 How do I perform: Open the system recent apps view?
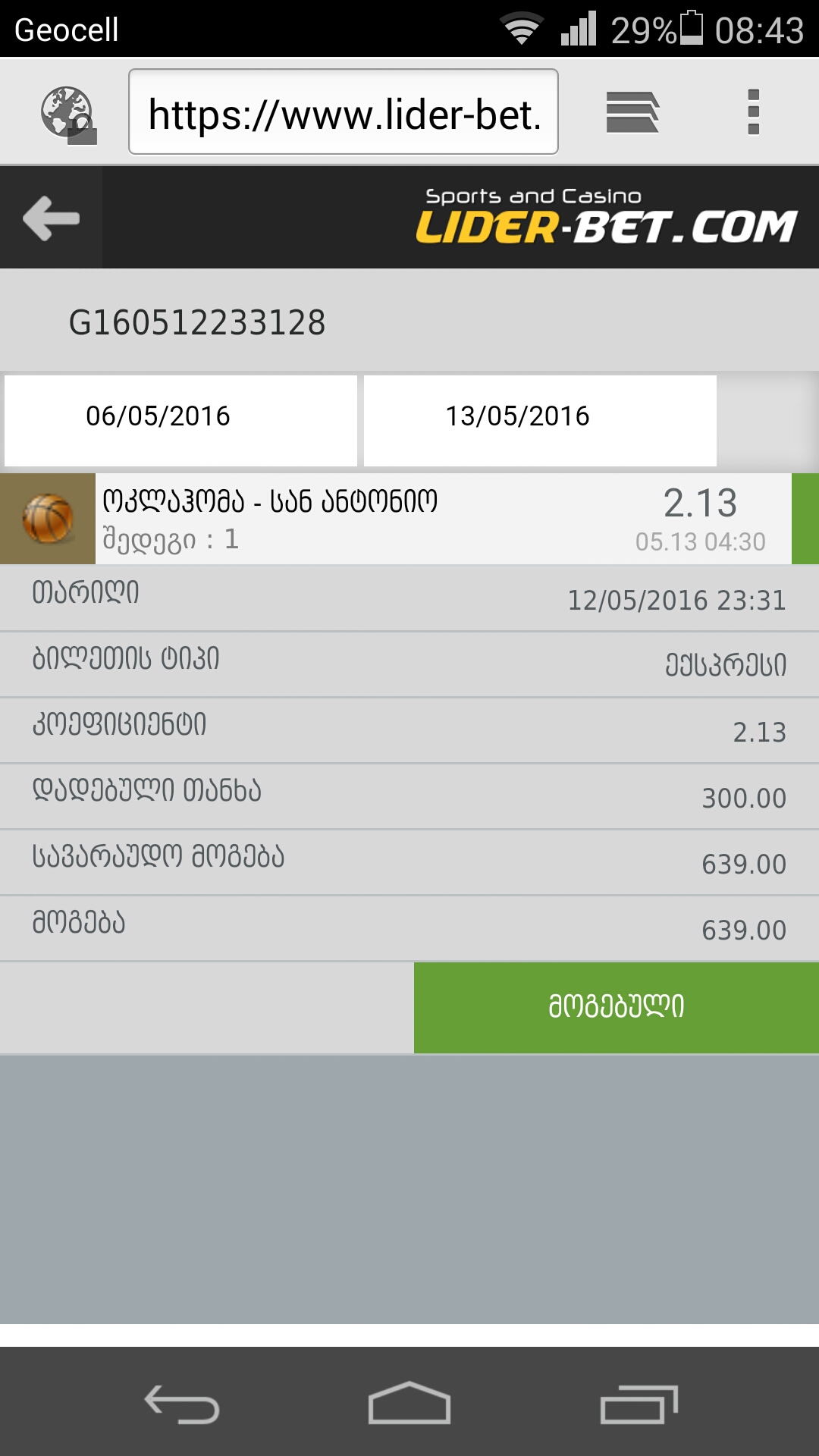[639, 1403]
